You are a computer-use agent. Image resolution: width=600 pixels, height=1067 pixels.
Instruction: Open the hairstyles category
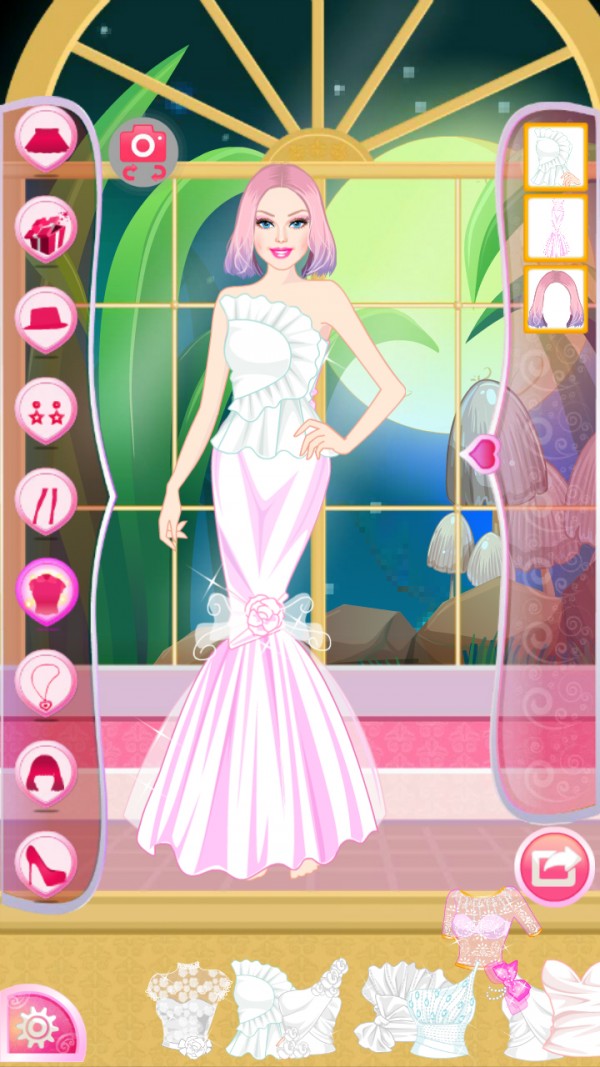coord(46,771)
